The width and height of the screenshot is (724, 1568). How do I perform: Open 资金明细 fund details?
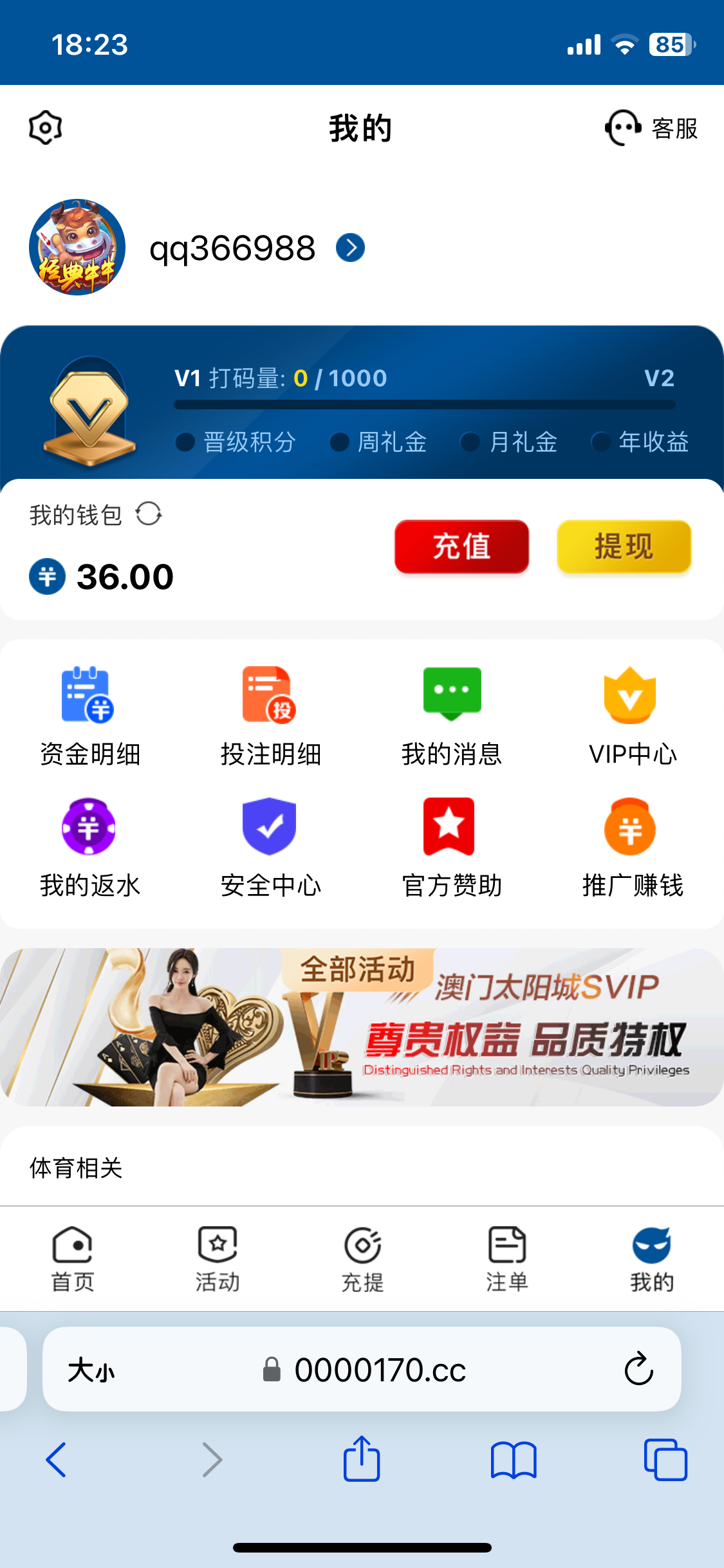(89, 716)
